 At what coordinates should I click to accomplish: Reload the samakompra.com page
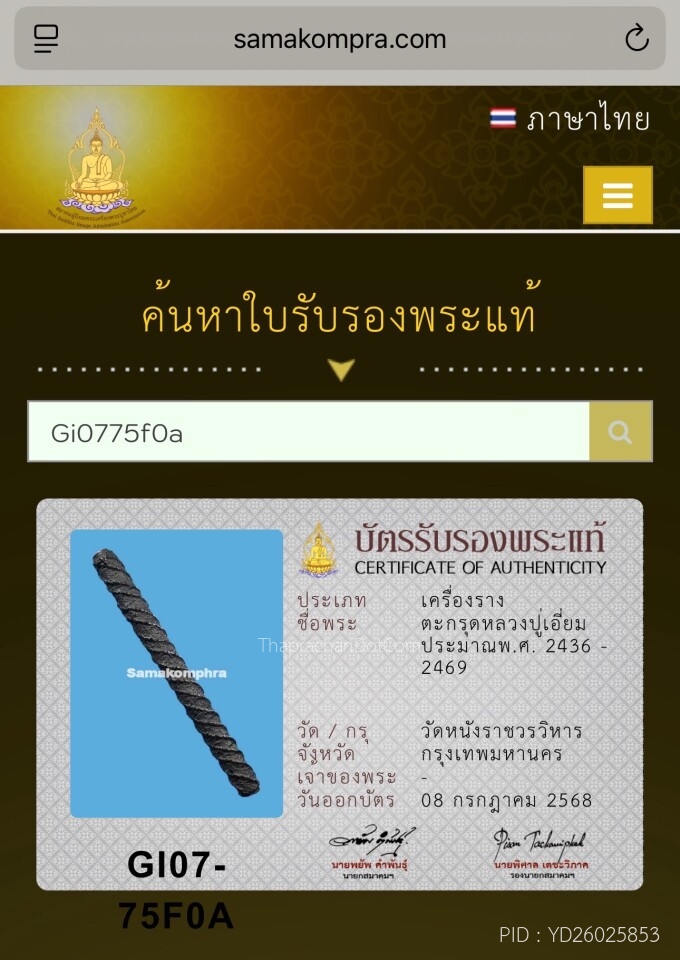636,39
